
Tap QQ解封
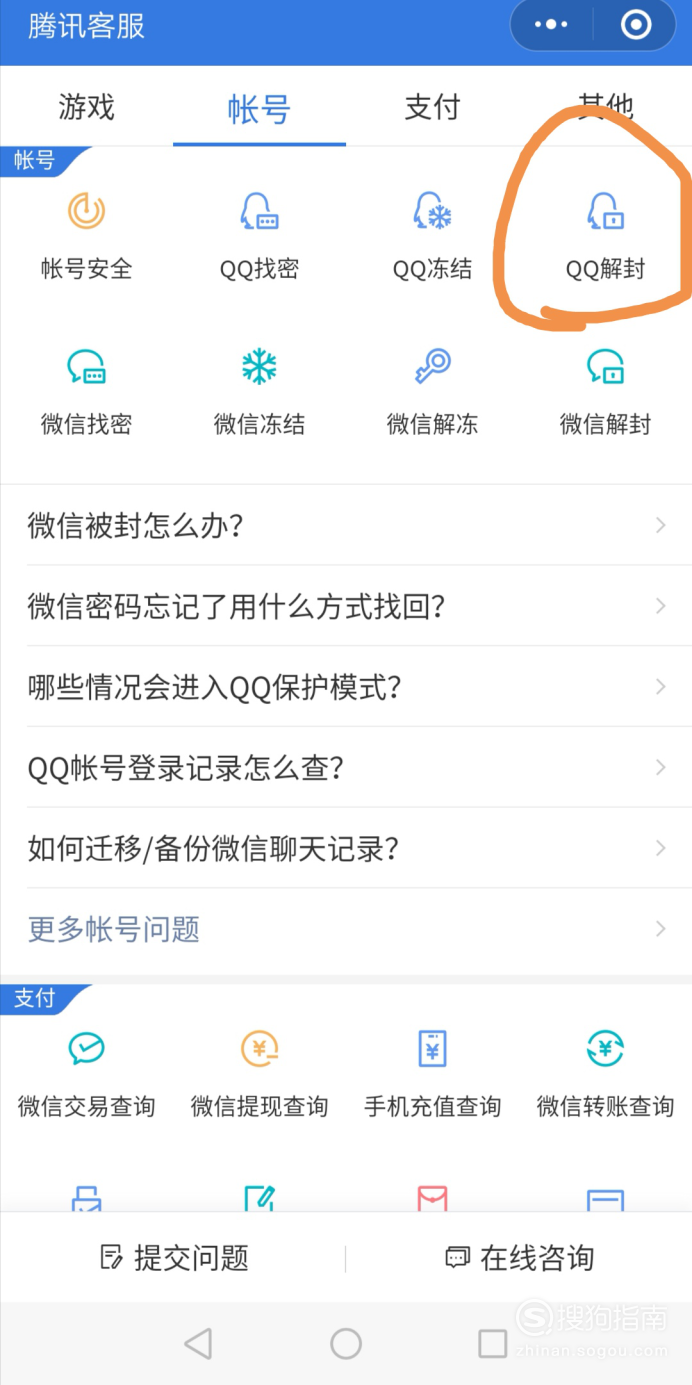tap(605, 236)
